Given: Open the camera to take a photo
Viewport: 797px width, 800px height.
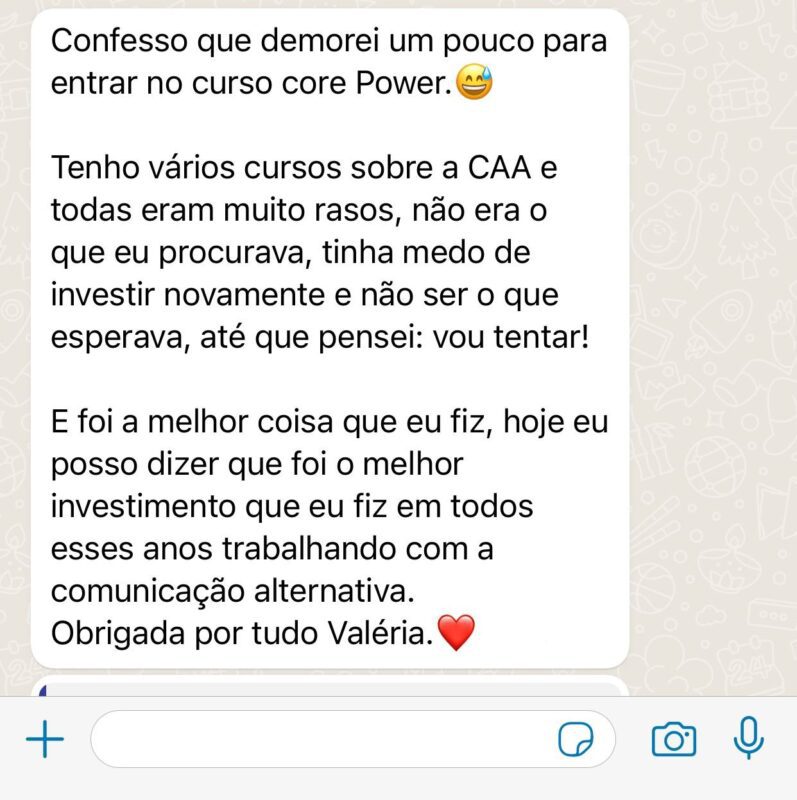Looking at the screenshot, I should 674,740.
